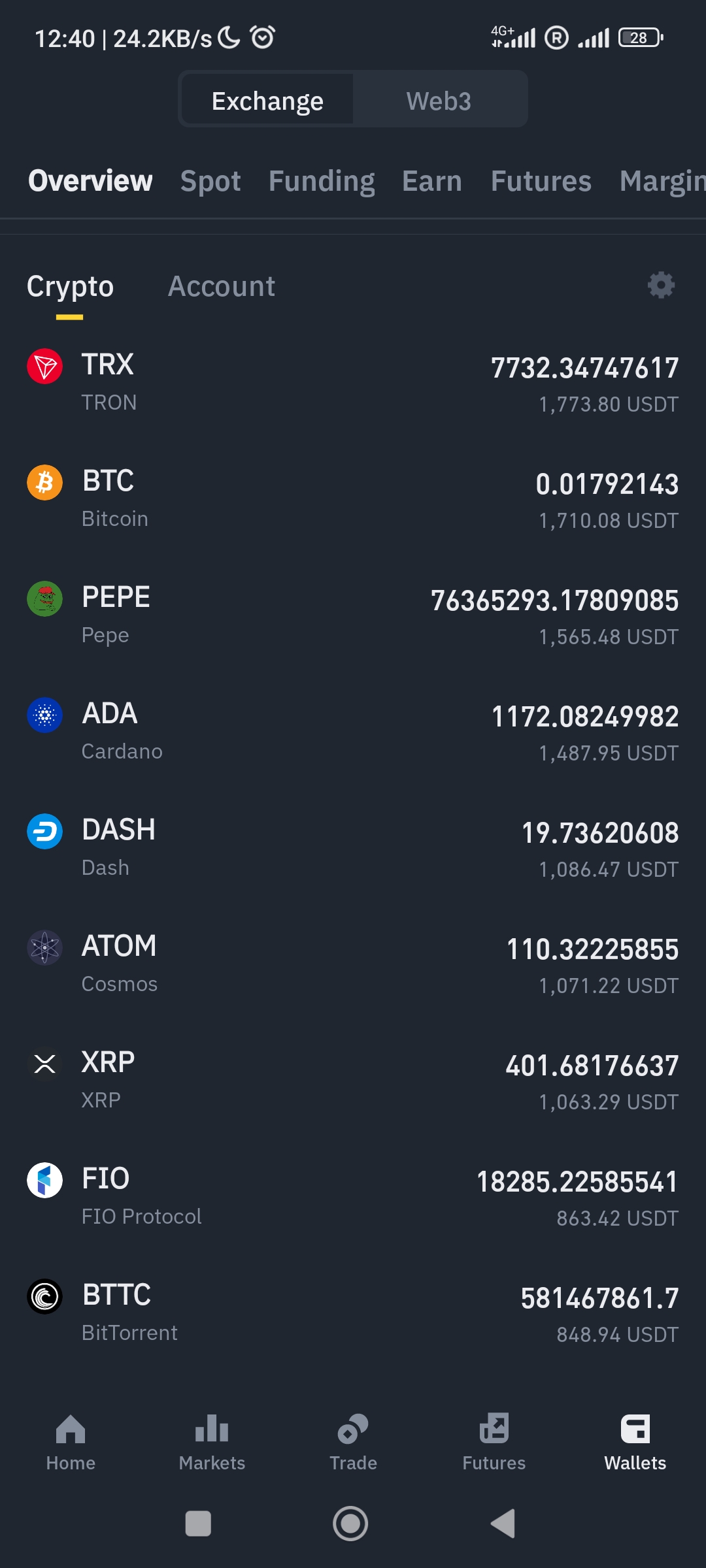View BTC Bitcoin holding details

point(353,499)
